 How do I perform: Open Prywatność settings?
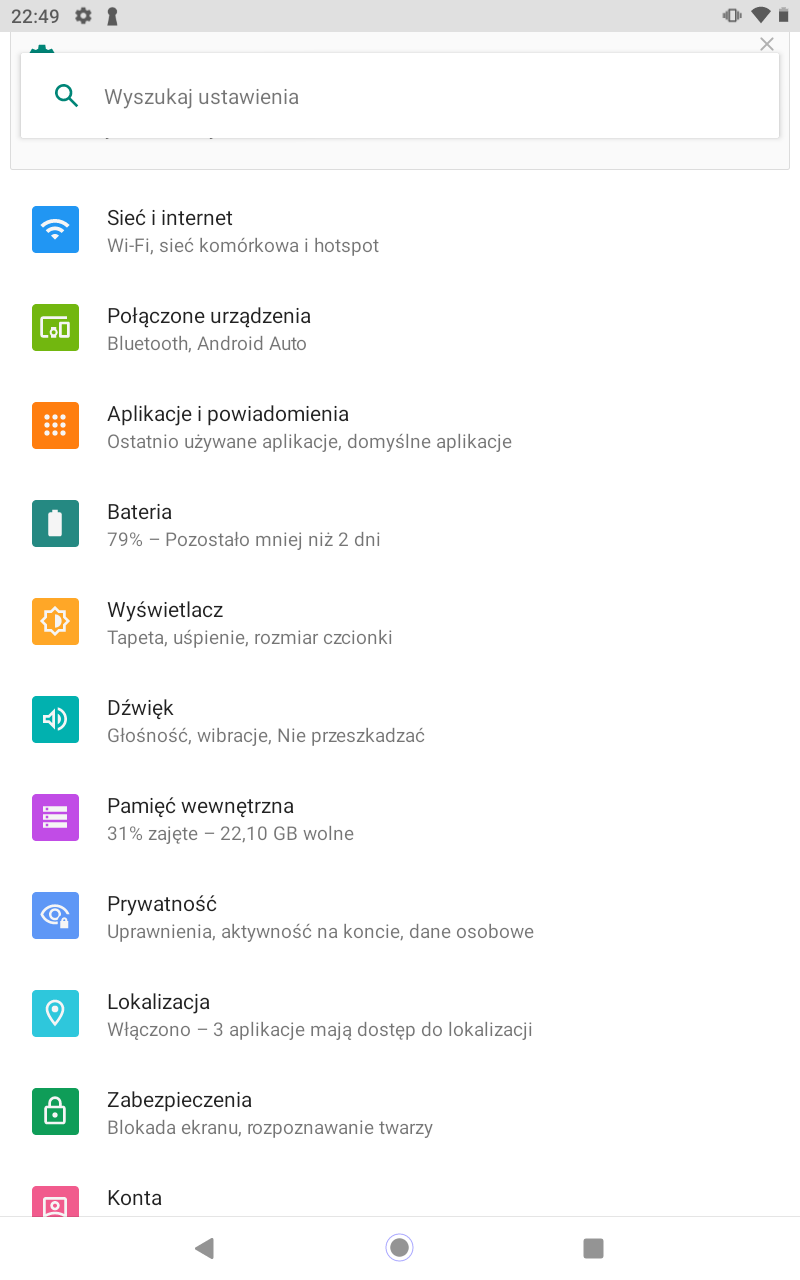tap(400, 917)
